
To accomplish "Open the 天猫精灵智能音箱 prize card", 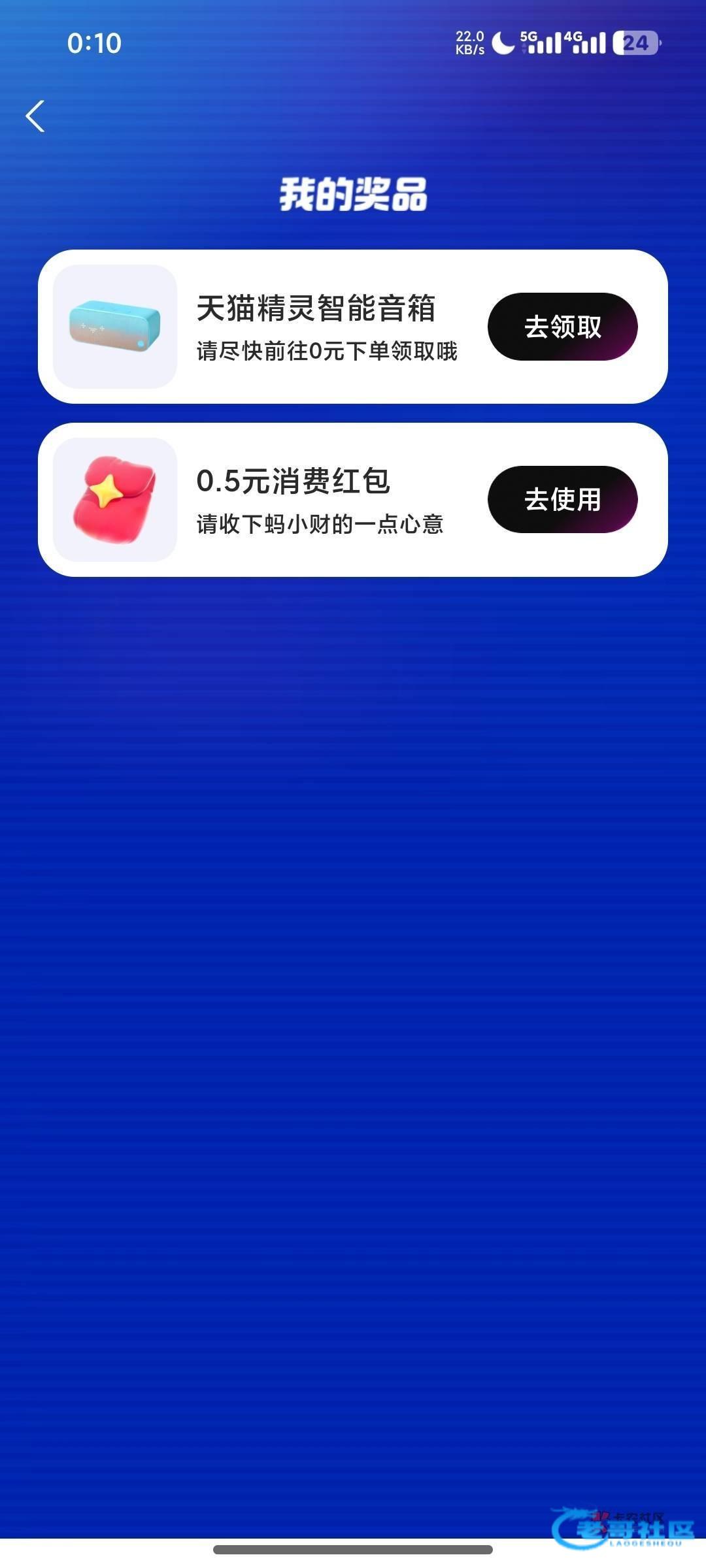I will [x=314, y=327].
